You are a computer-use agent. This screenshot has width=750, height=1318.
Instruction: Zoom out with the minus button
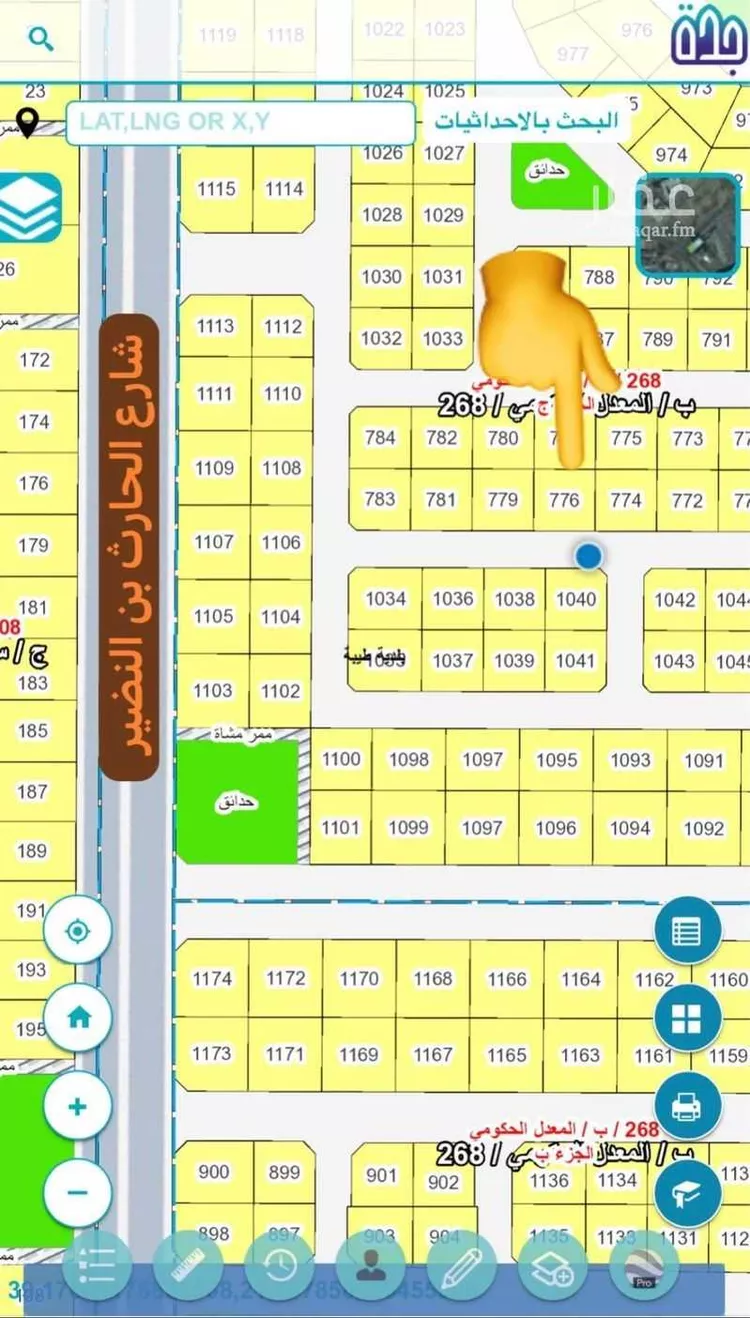(x=77, y=1192)
